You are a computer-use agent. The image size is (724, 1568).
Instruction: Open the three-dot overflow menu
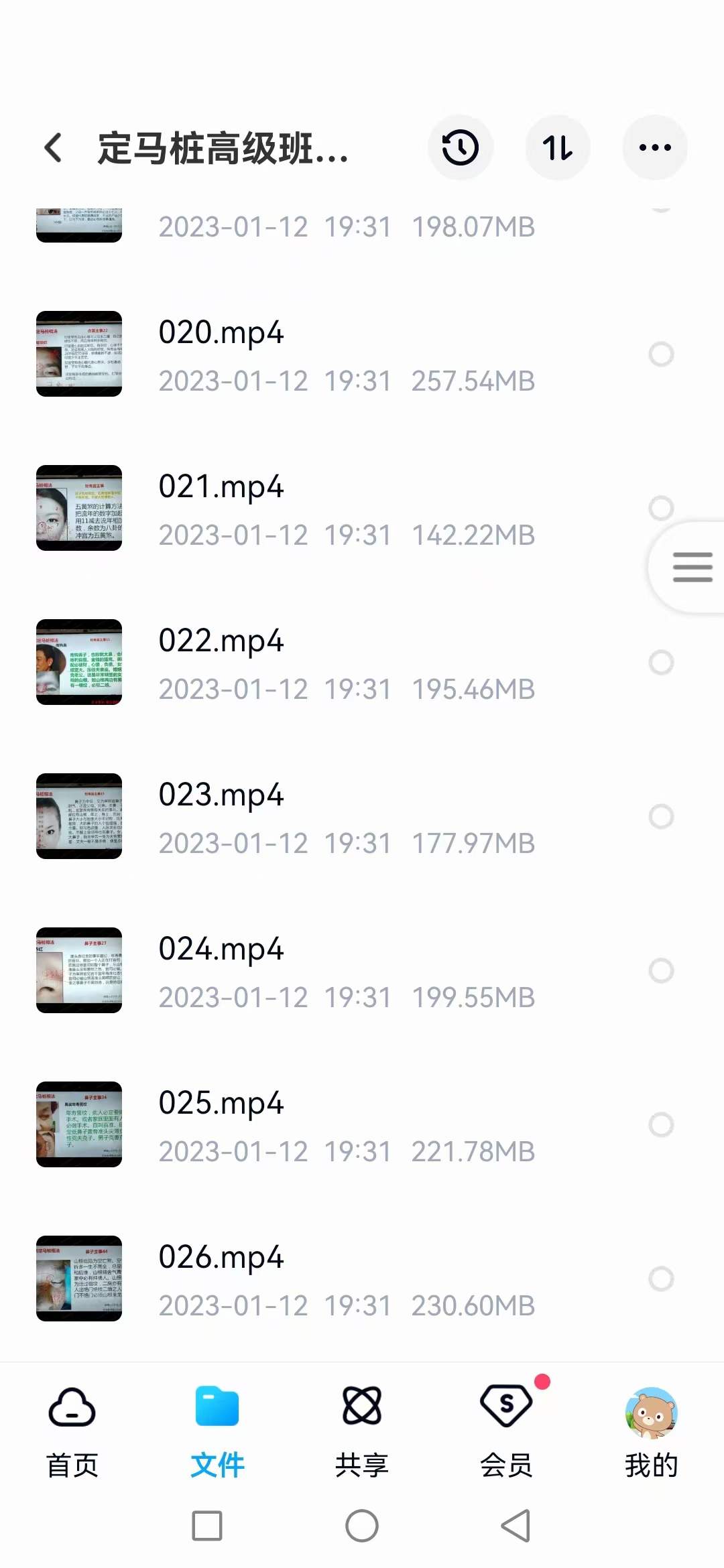655,148
